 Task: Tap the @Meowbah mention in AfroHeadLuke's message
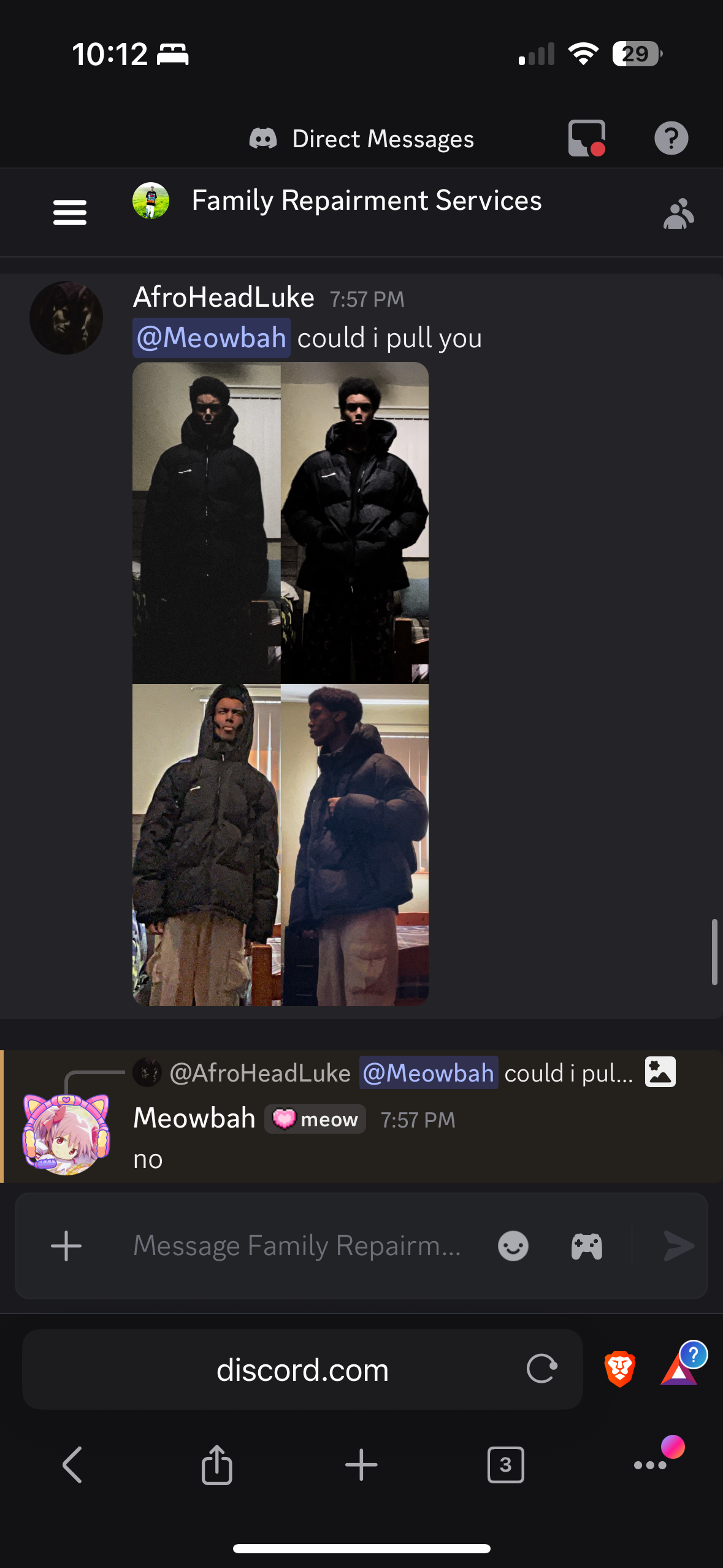click(x=212, y=338)
